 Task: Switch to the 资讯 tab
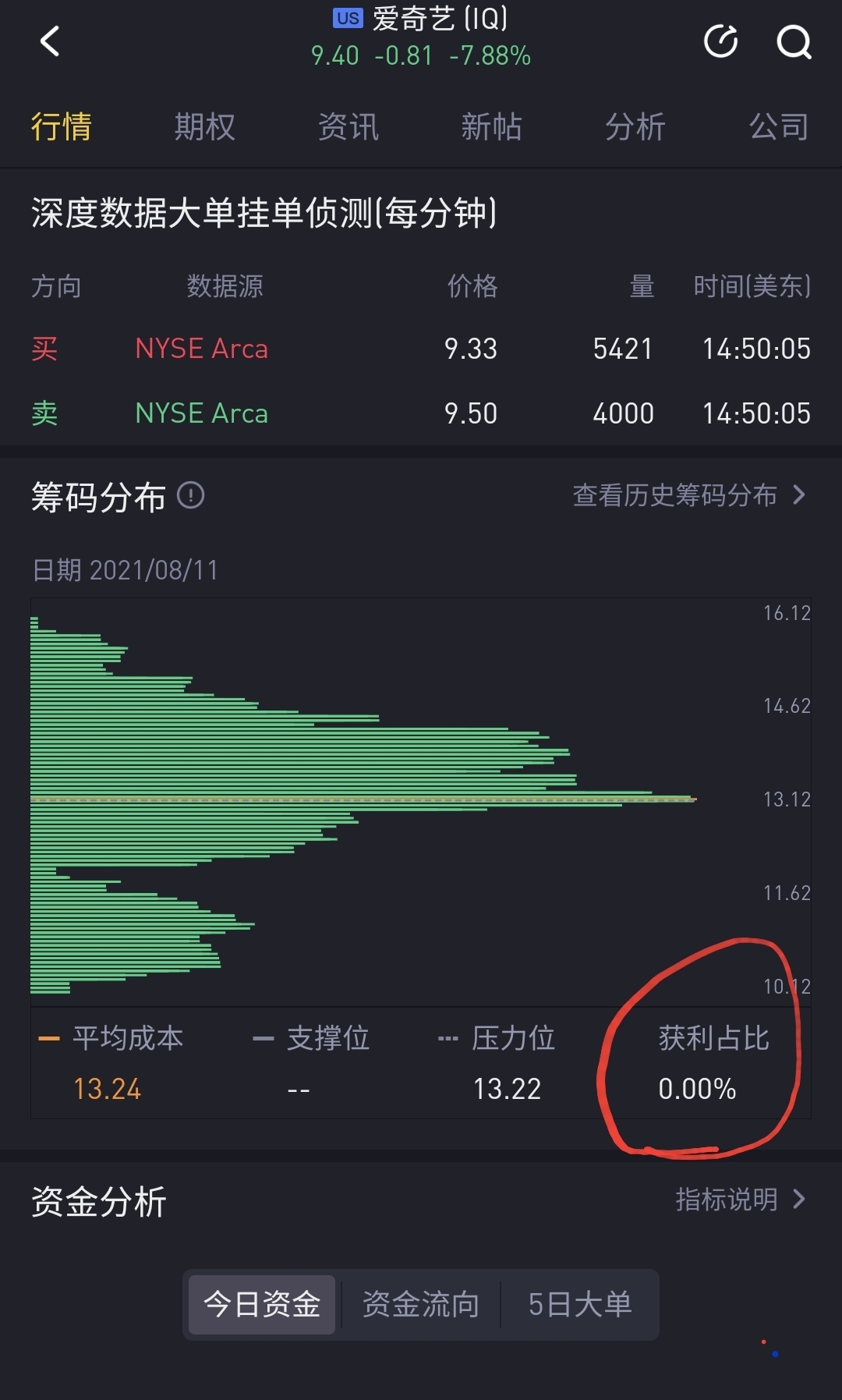pyautogui.click(x=348, y=126)
